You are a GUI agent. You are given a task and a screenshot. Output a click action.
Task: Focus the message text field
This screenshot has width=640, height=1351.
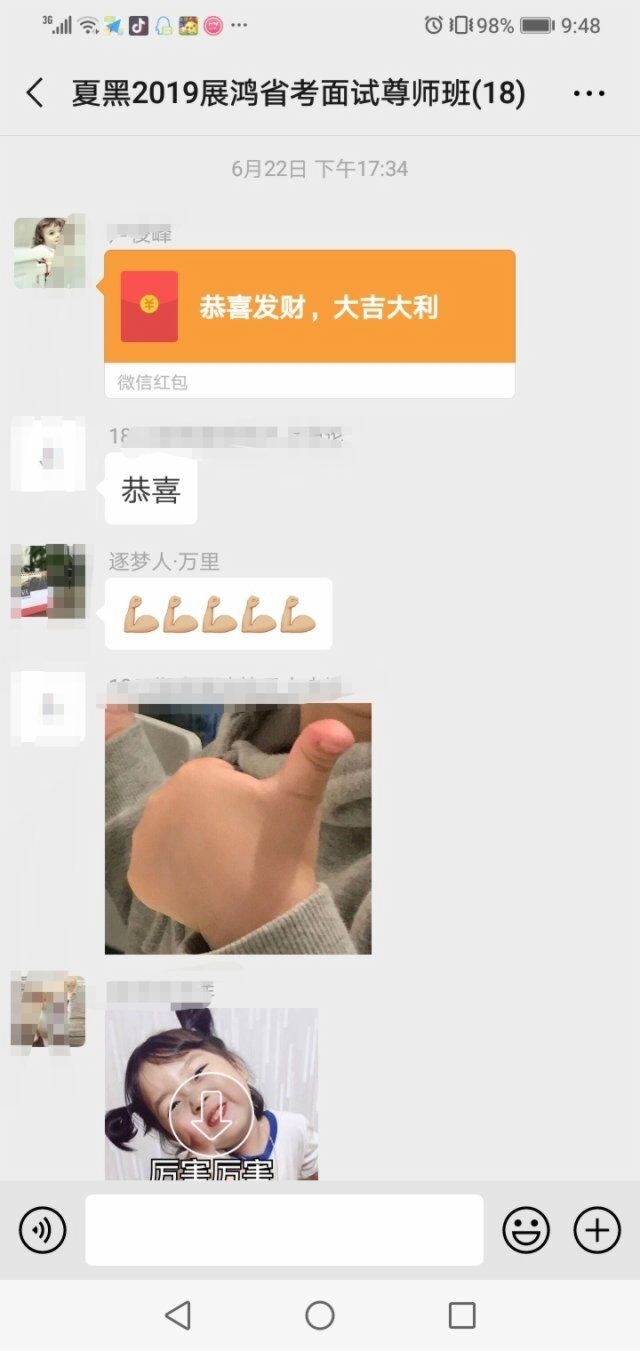(284, 1230)
